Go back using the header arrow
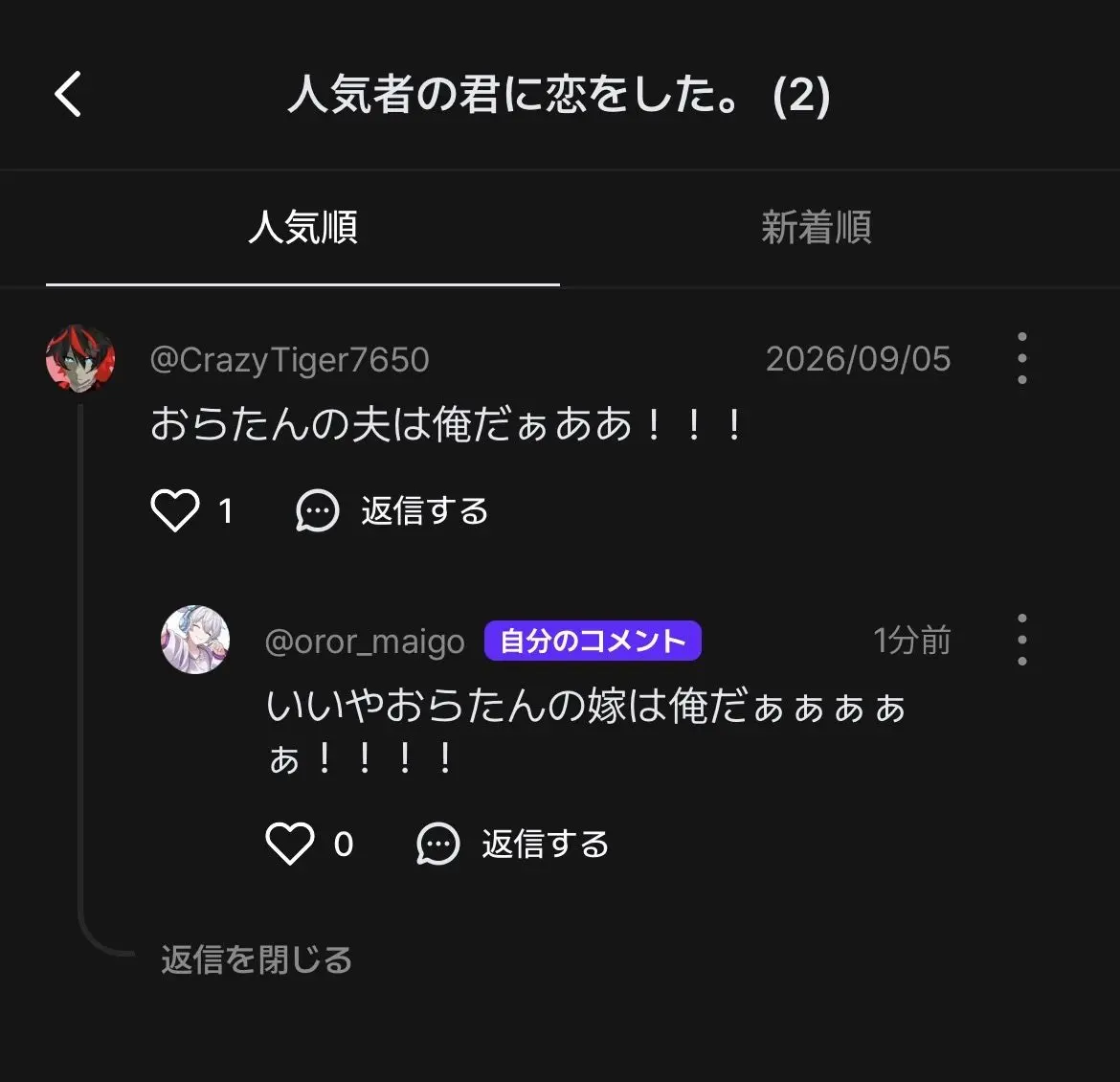 (69, 94)
